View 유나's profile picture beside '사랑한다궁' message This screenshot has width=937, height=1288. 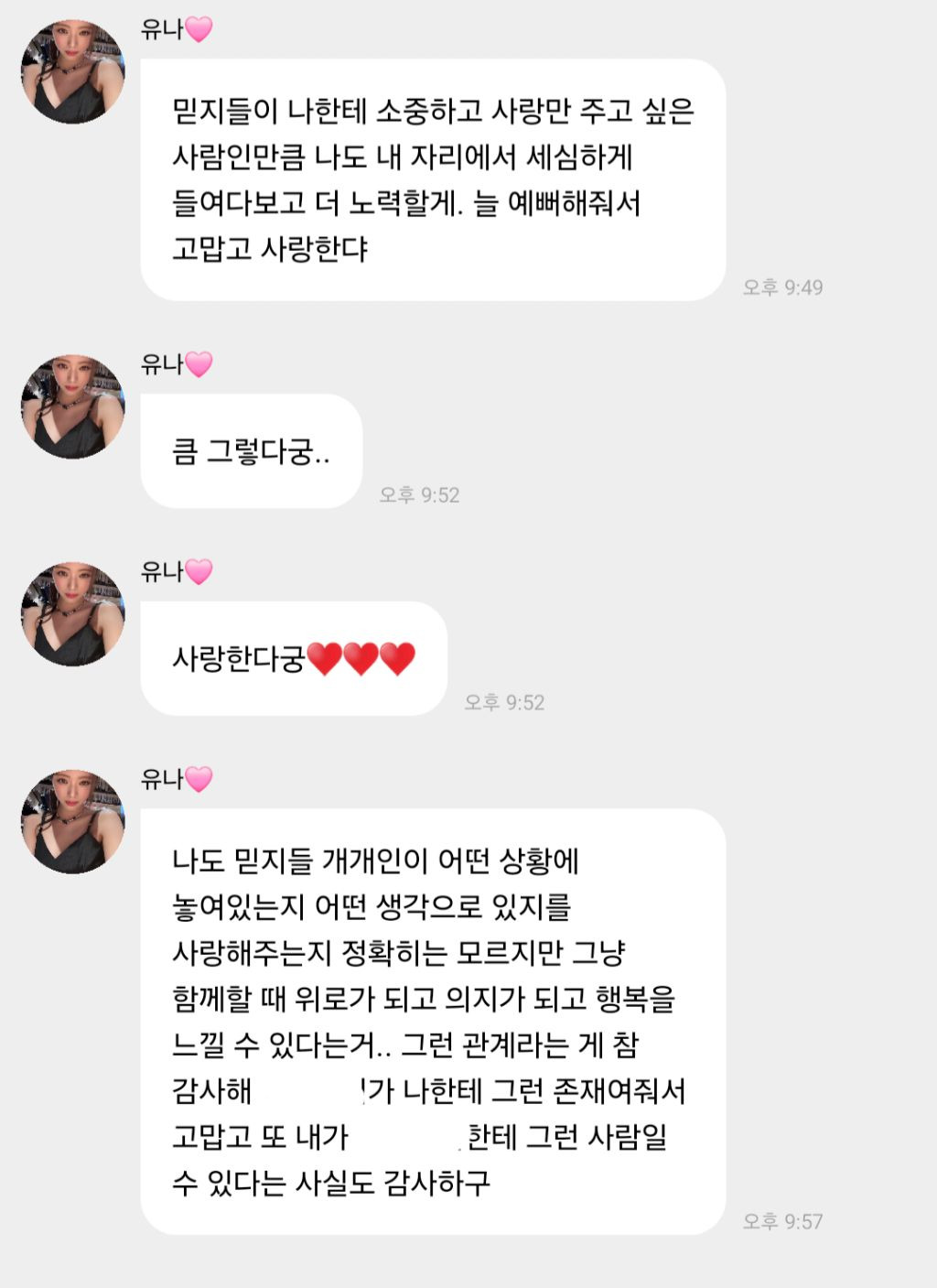pos(72,614)
